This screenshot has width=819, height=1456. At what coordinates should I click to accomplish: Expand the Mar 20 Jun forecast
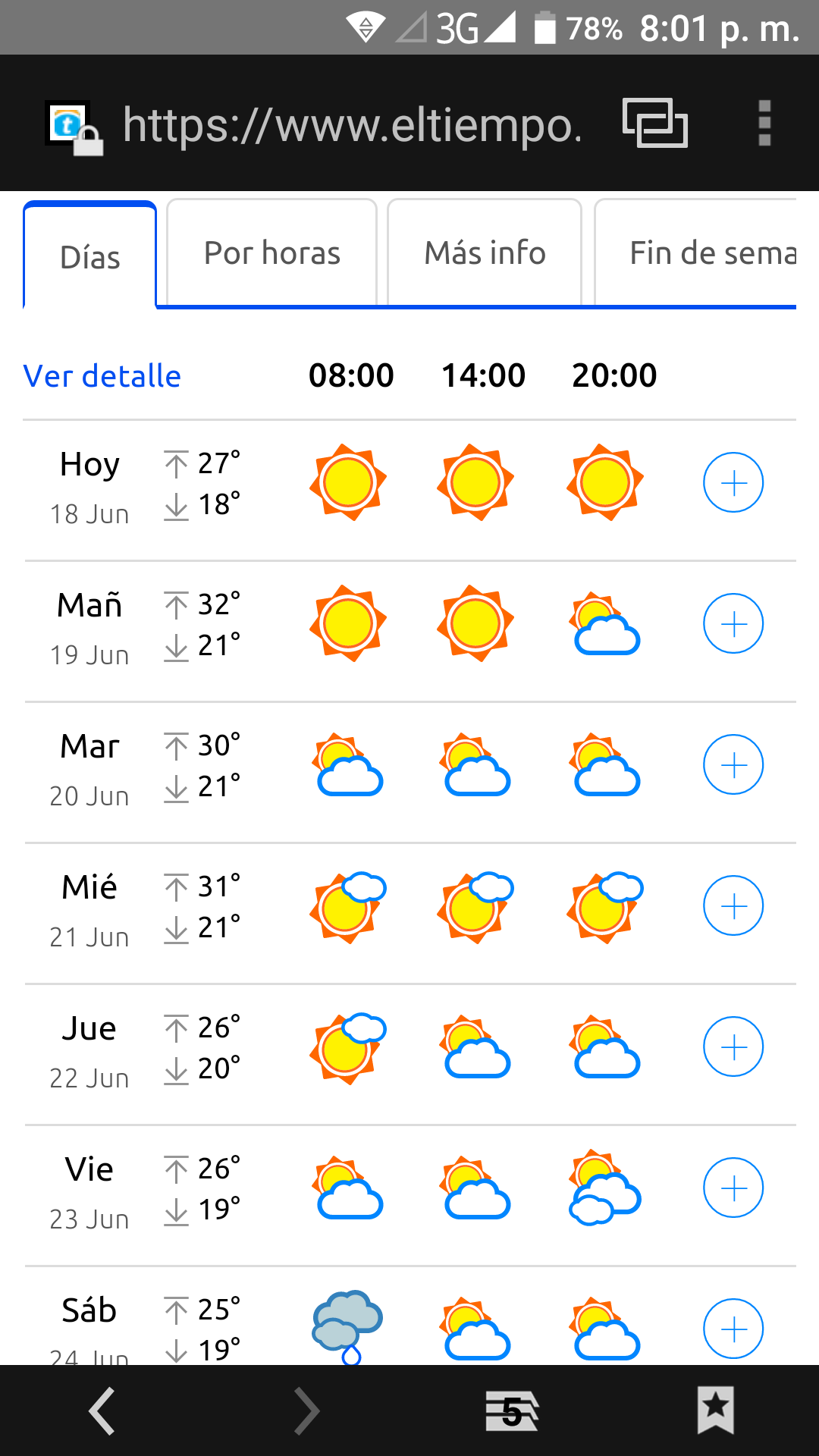[733, 765]
